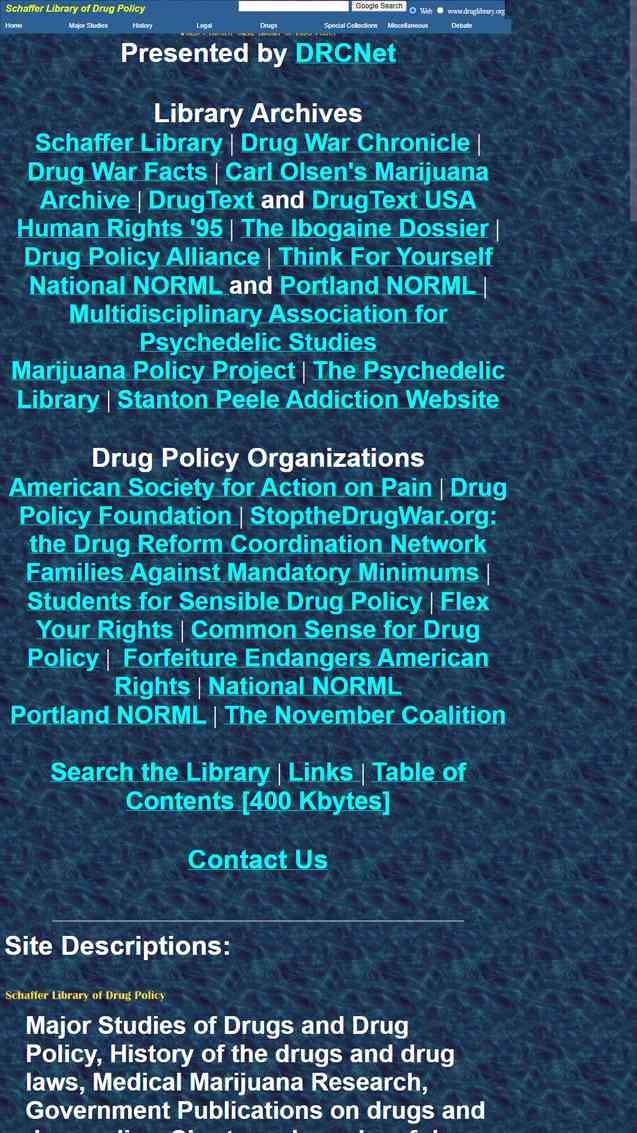This screenshot has width=637, height=1133.
Task: Open Table of Contents [400 Kbytes]
Action: [x=296, y=787]
